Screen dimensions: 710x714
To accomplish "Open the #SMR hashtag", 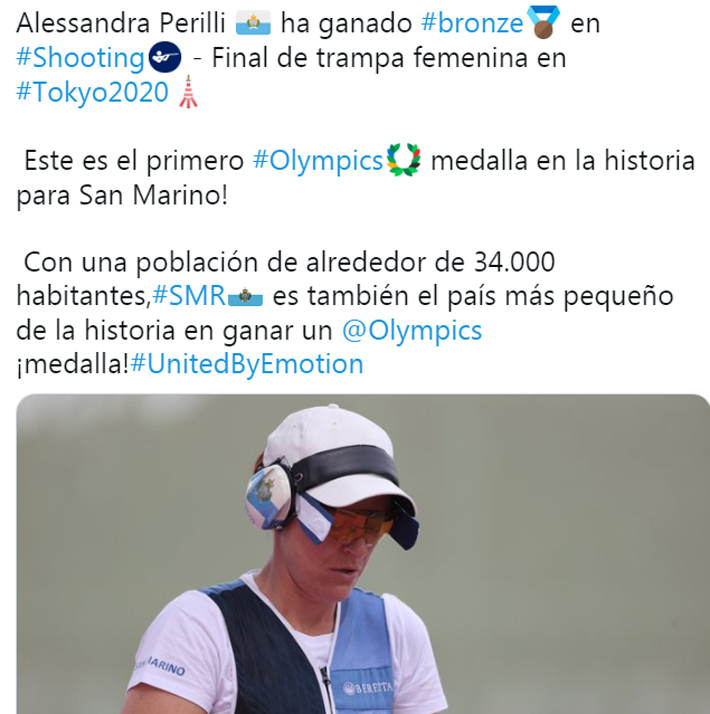I will tap(190, 297).
